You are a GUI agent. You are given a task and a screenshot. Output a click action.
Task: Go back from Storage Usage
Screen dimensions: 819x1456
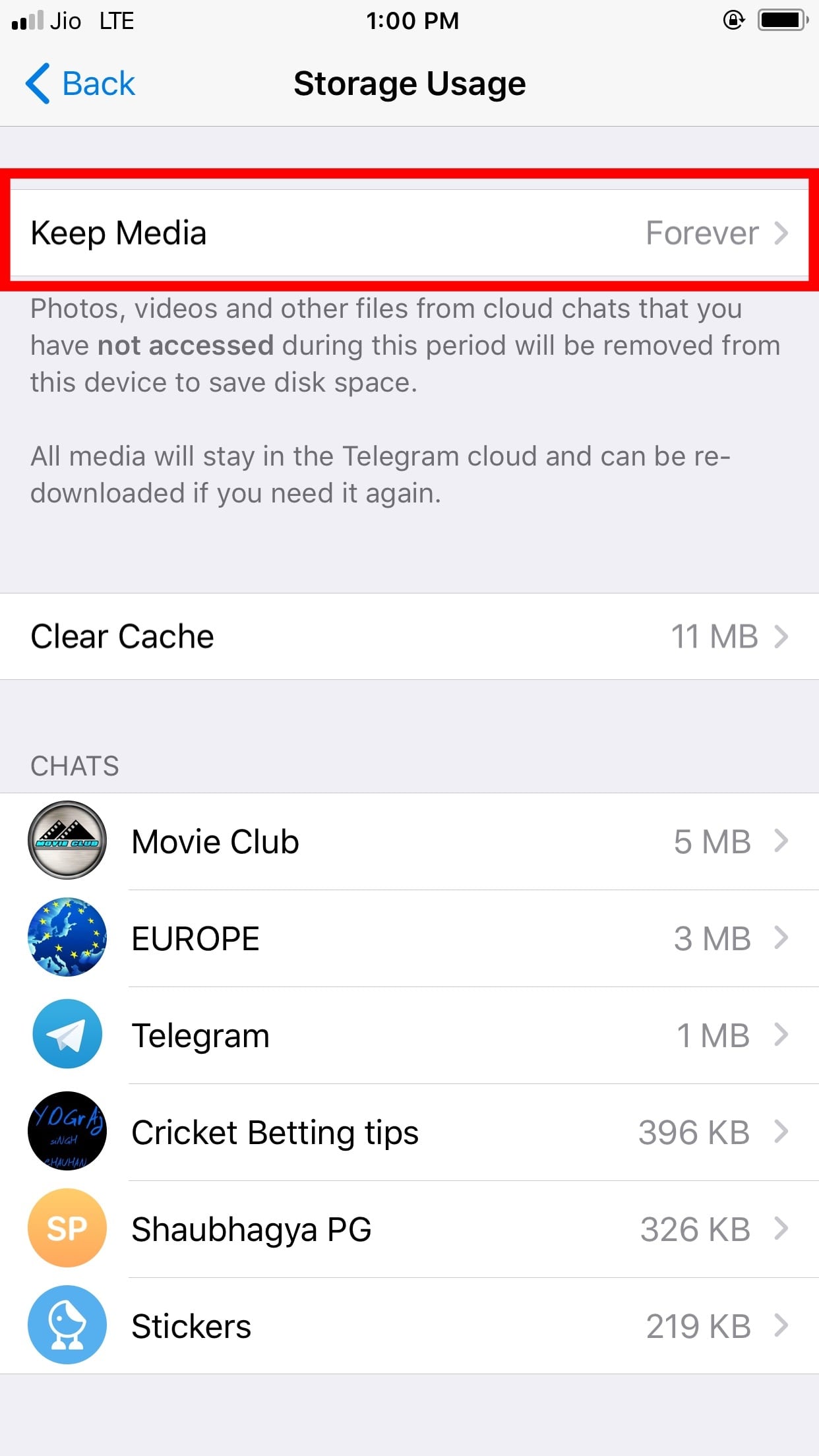pos(80,84)
